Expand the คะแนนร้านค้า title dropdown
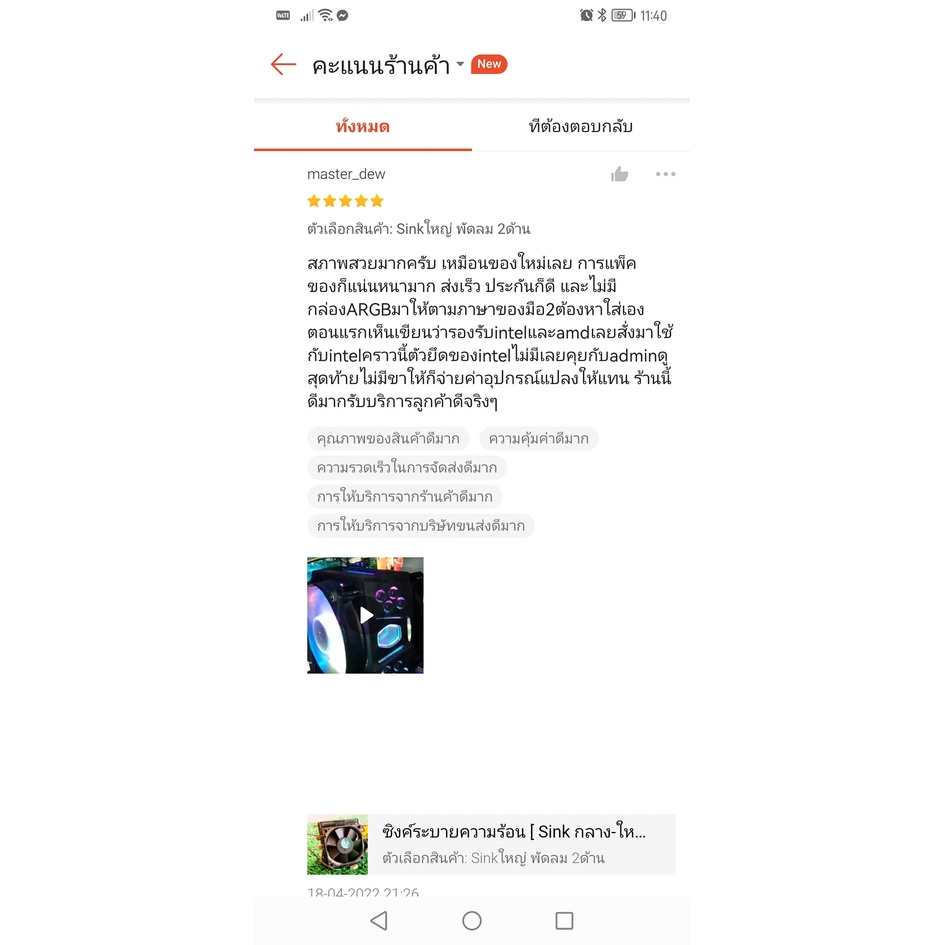This screenshot has width=945, height=945. [x=460, y=64]
